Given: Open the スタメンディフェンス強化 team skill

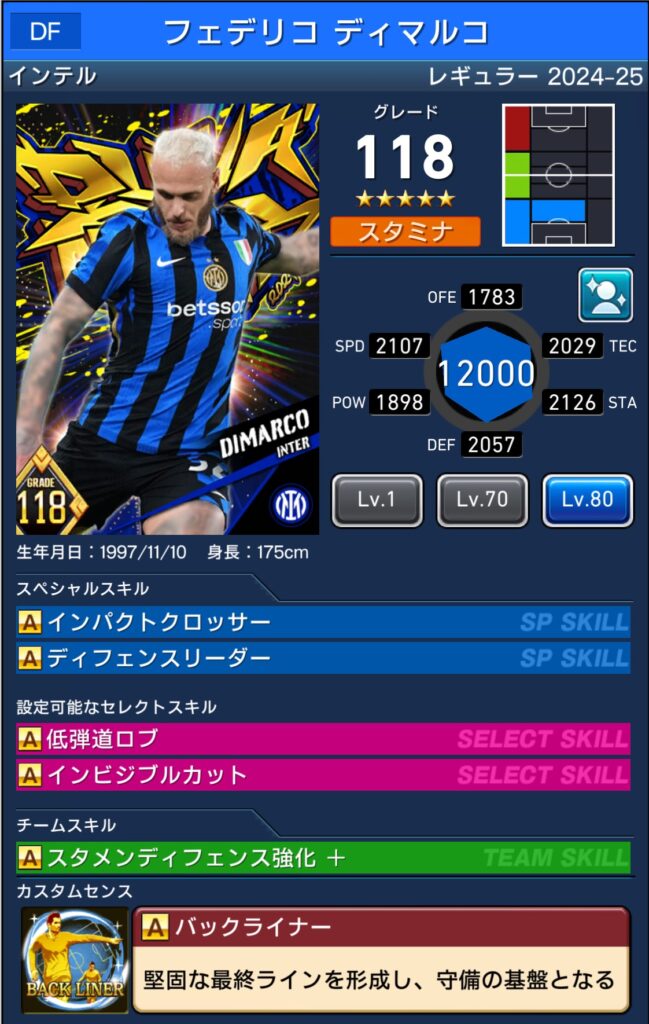Looking at the screenshot, I should coord(323,857).
